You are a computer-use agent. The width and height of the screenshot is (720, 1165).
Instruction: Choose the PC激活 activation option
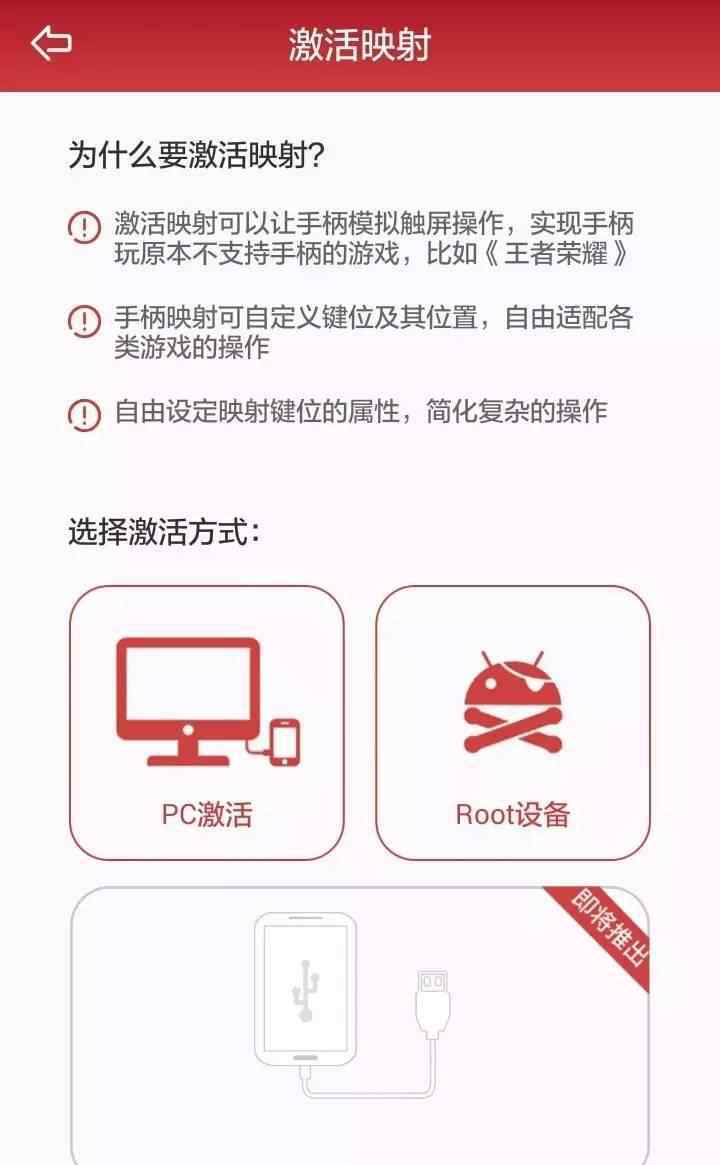207,723
